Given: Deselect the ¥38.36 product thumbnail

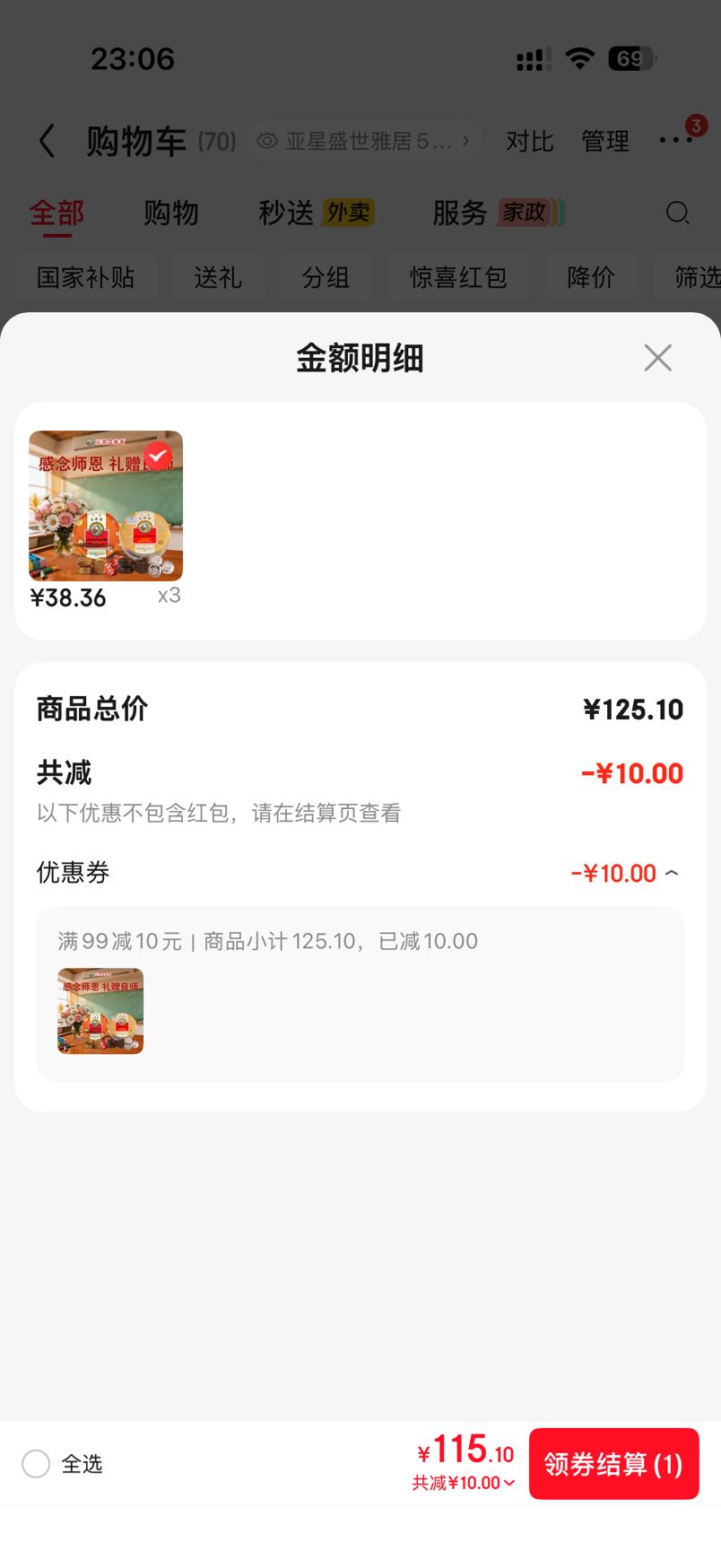Looking at the screenshot, I should 158,456.
